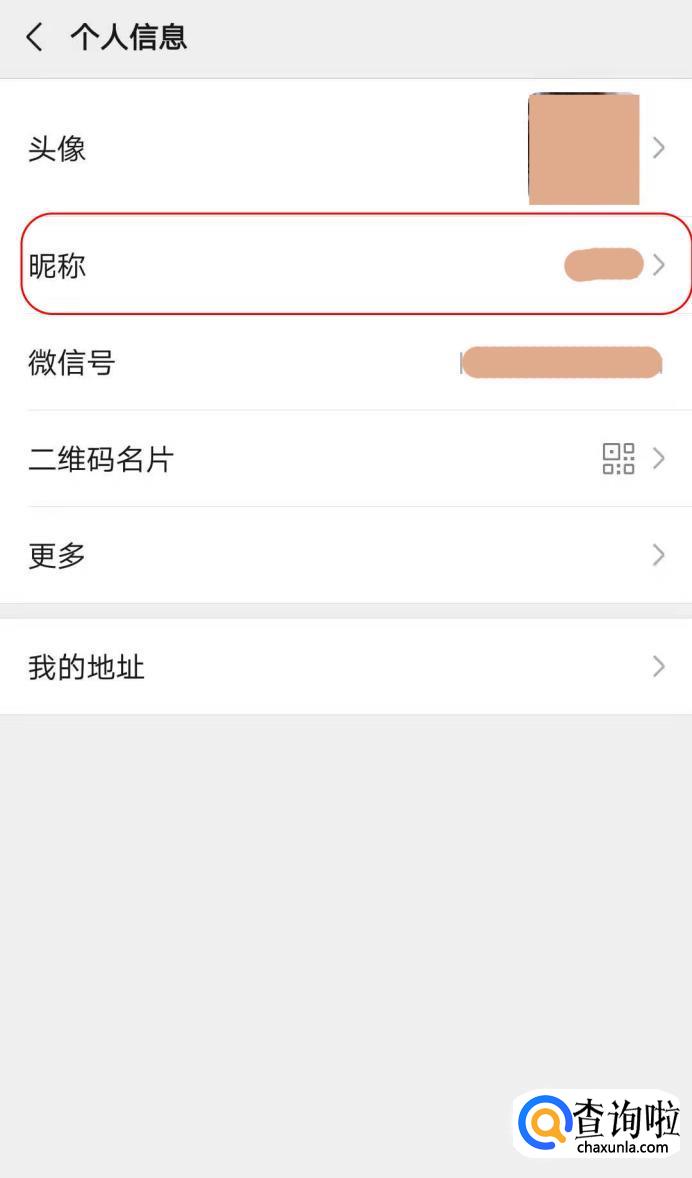Open 二维码名片 QR code card
This screenshot has height=1178, width=692.
pos(345,459)
